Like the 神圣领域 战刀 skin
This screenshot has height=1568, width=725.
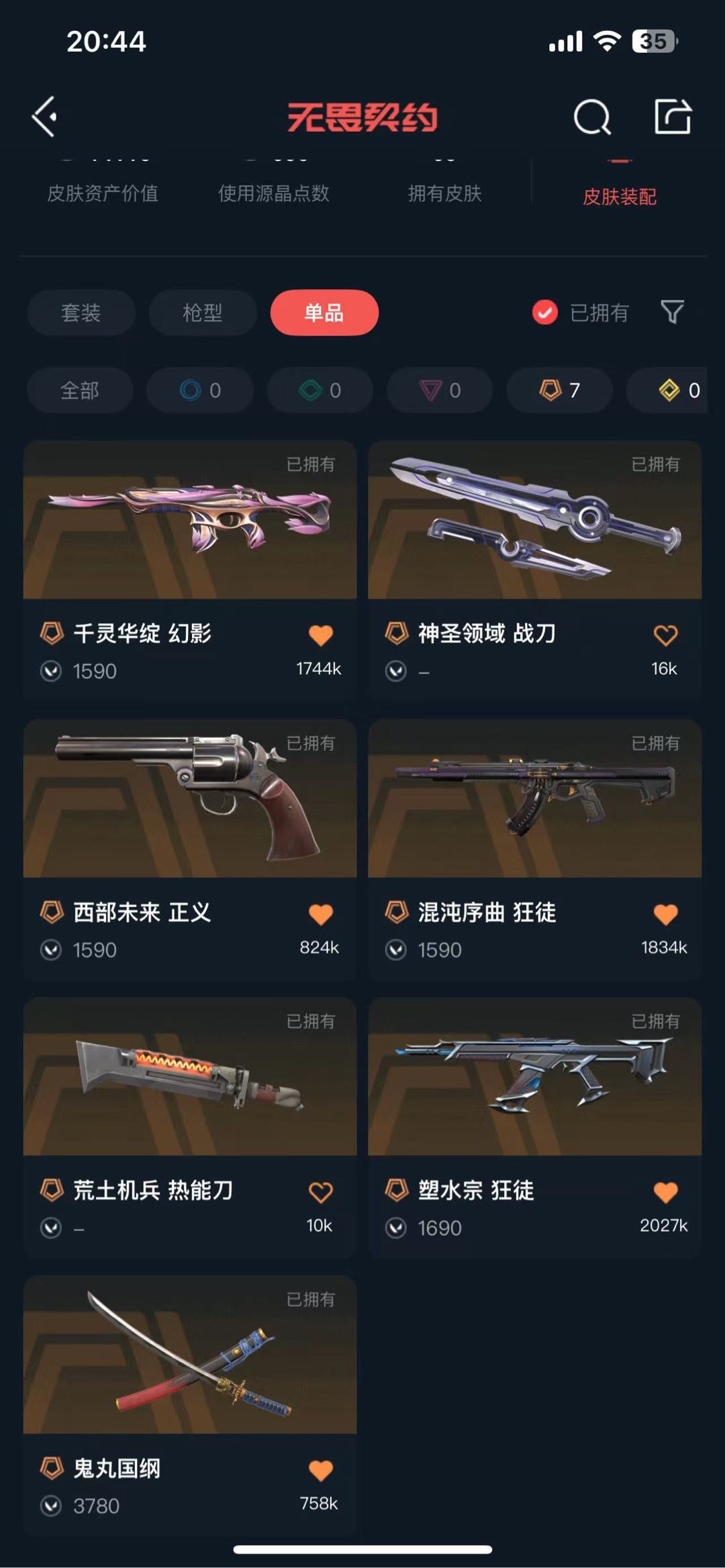[x=665, y=635]
